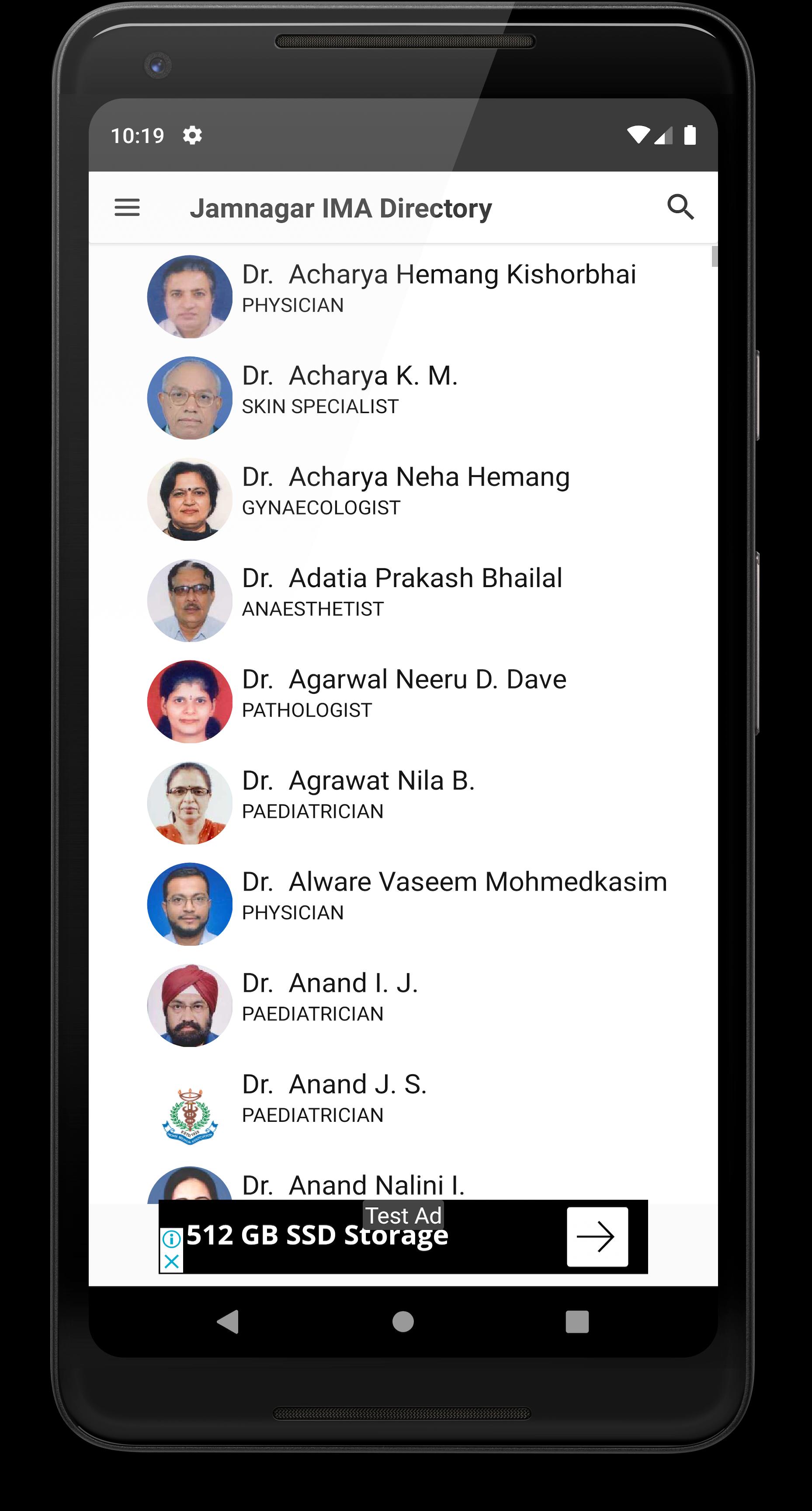Viewport: 812px width, 1511px height.
Task: Close the 512 GB SSD ad
Action: (x=171, y=1261)
